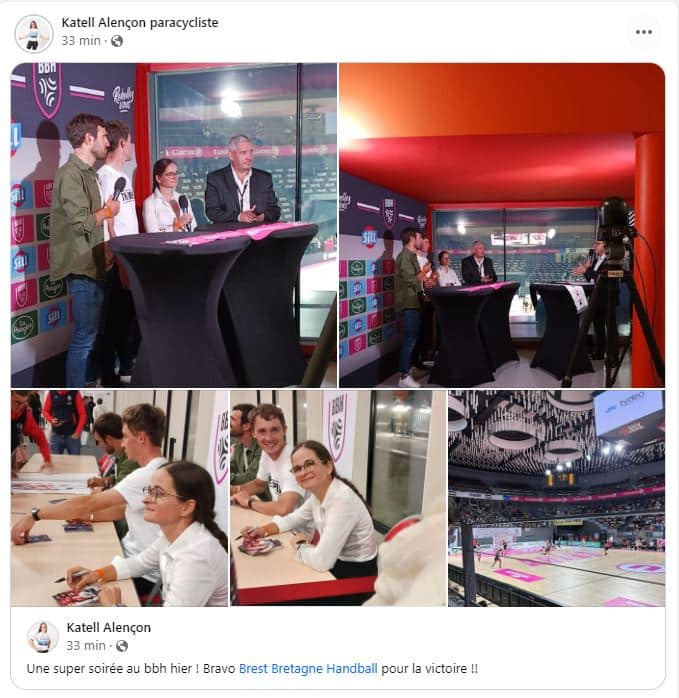View the autograph table photo with crowd

119,497
